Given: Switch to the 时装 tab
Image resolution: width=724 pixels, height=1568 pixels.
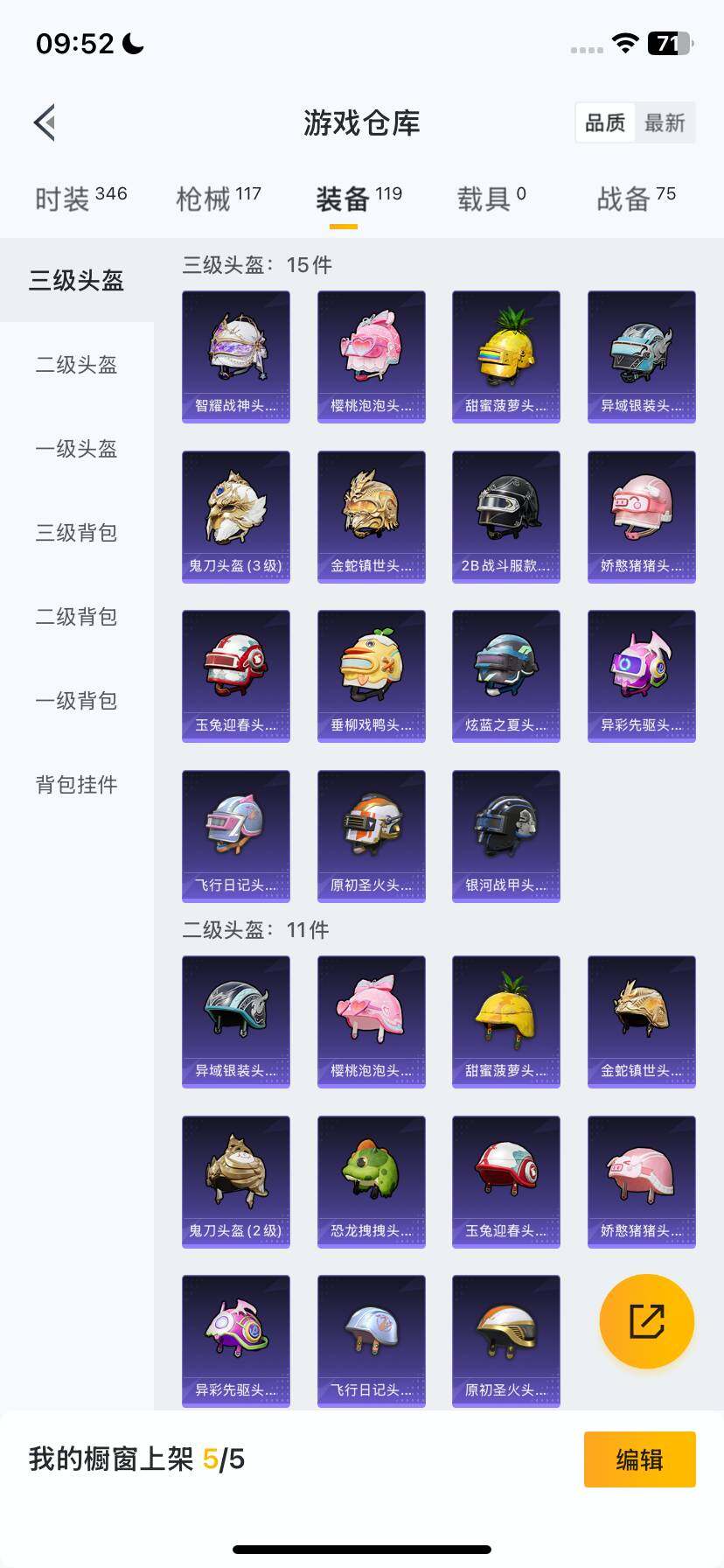Looking at the screenshot, I should [x=80, y=199].
